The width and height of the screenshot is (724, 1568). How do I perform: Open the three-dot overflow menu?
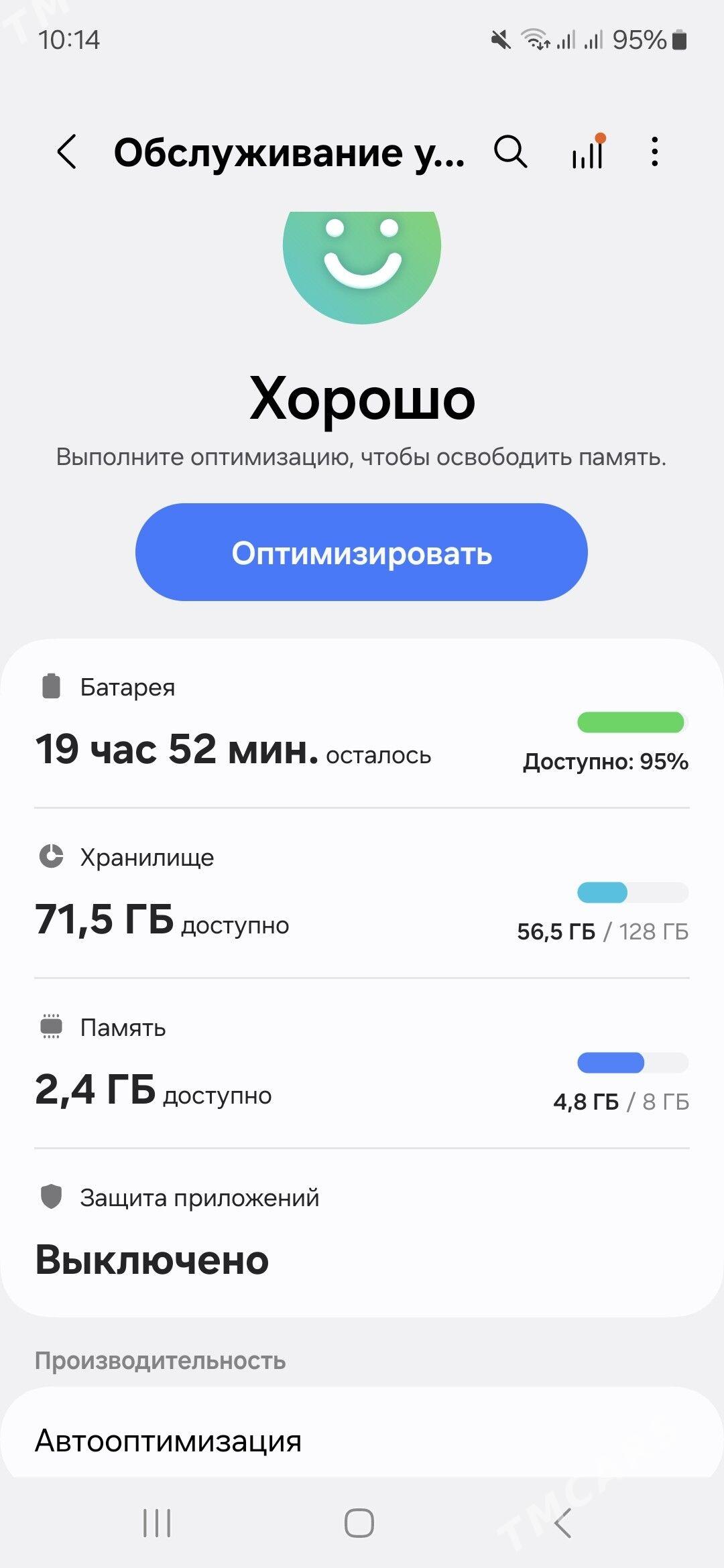(x=655, y=151)
